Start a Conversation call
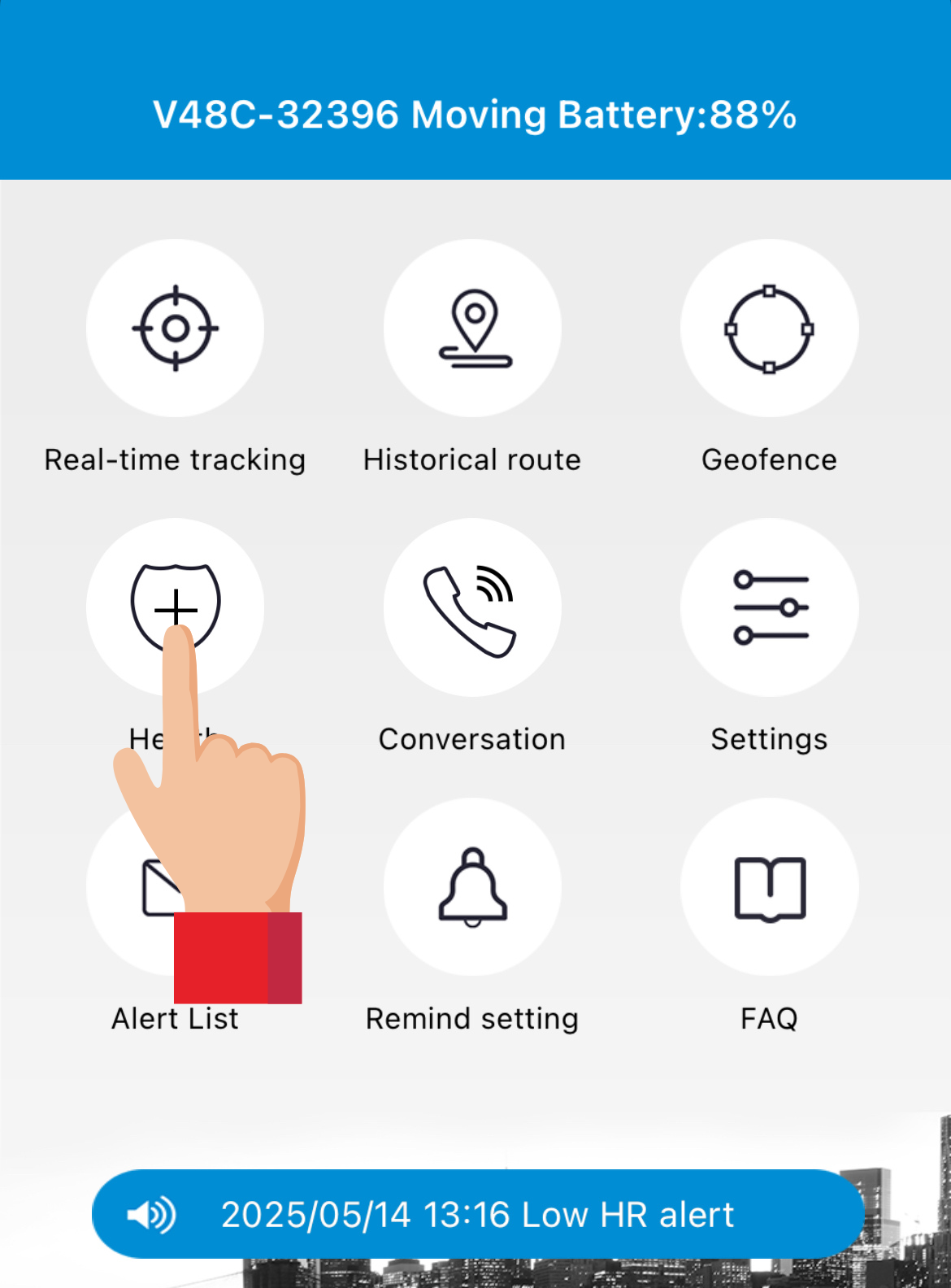This screenshot has height=1288, width=951. click(x=472, y=608)
